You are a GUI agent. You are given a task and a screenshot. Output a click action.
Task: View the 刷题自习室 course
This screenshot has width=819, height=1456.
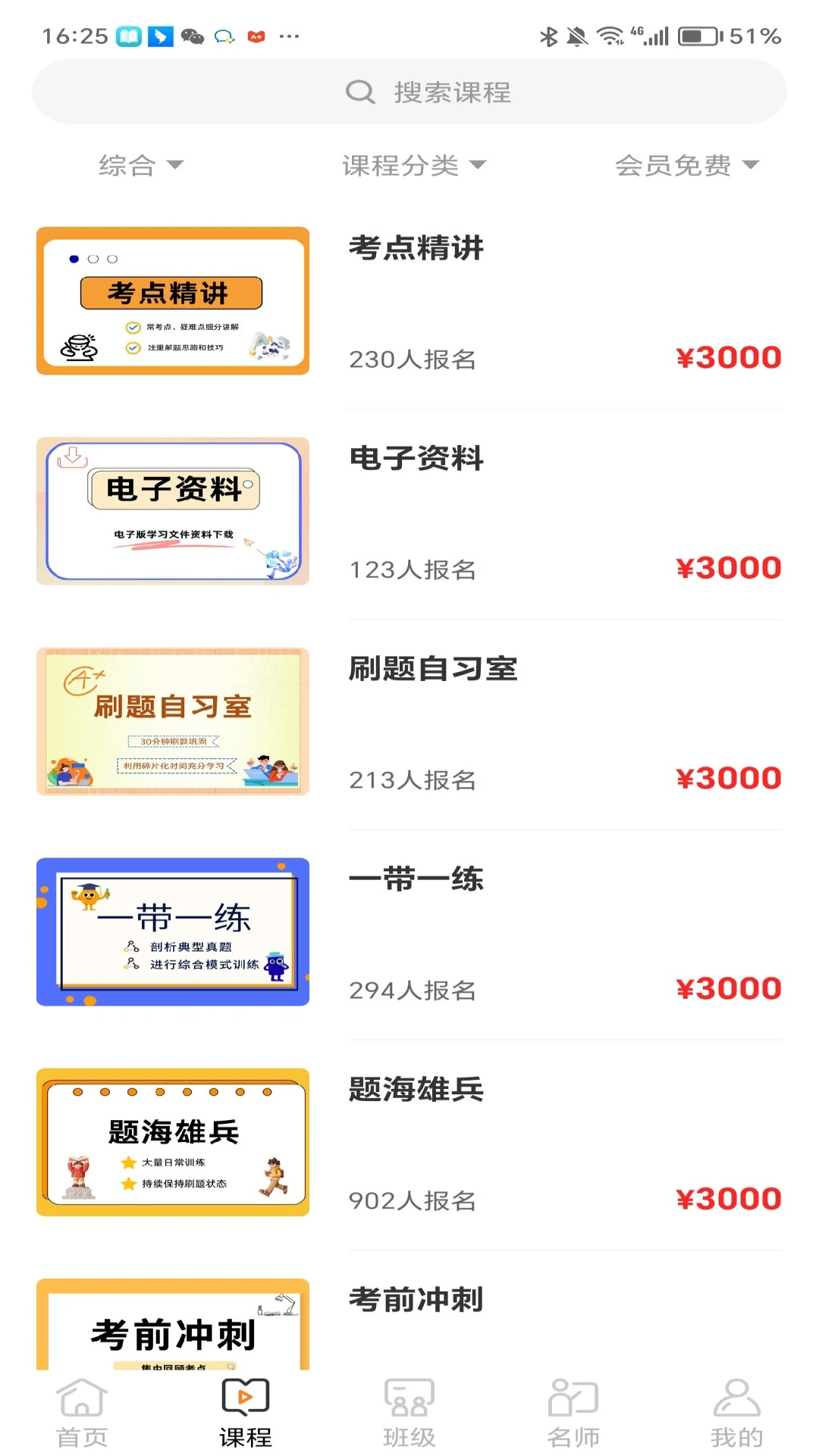click(x=432, y=669)
